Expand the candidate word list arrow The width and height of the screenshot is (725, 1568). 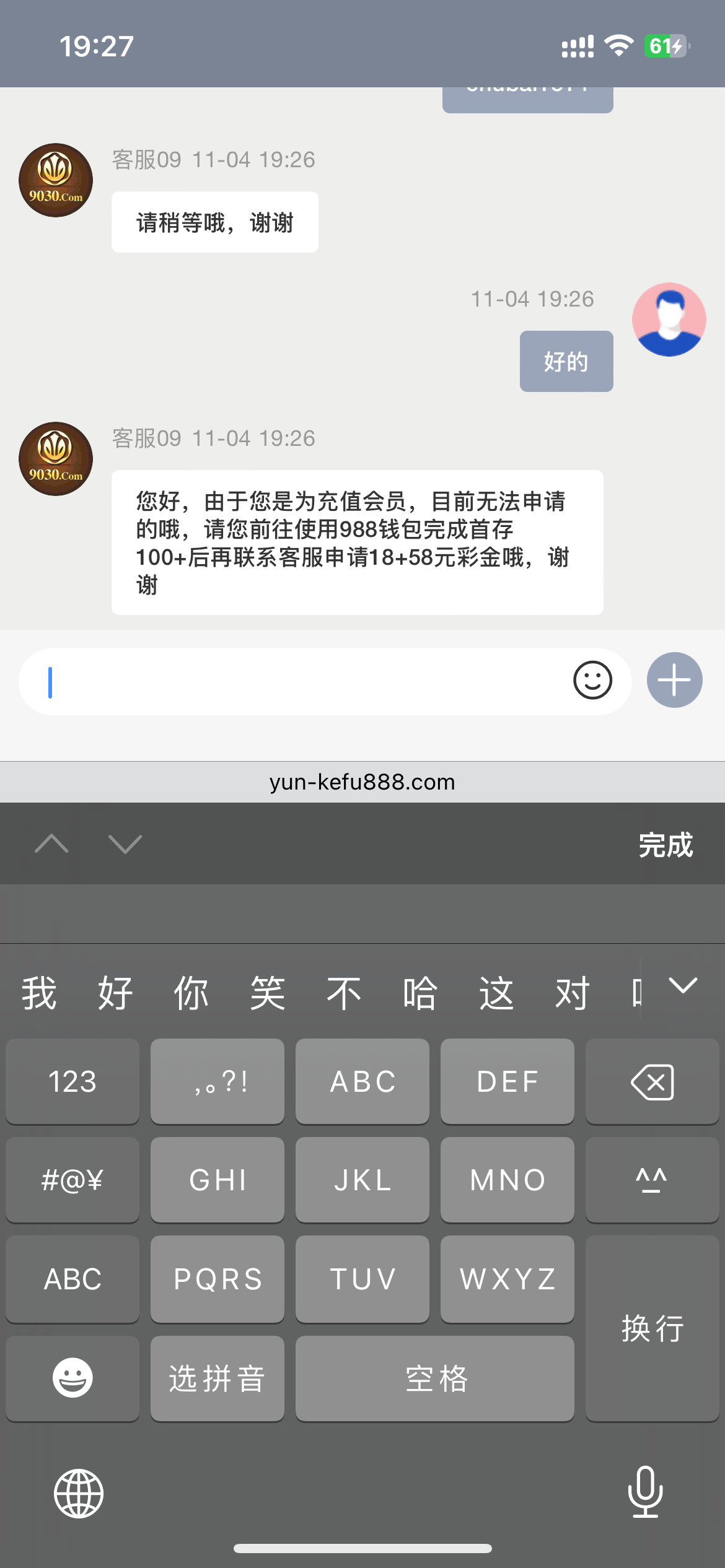pos(683,986)
